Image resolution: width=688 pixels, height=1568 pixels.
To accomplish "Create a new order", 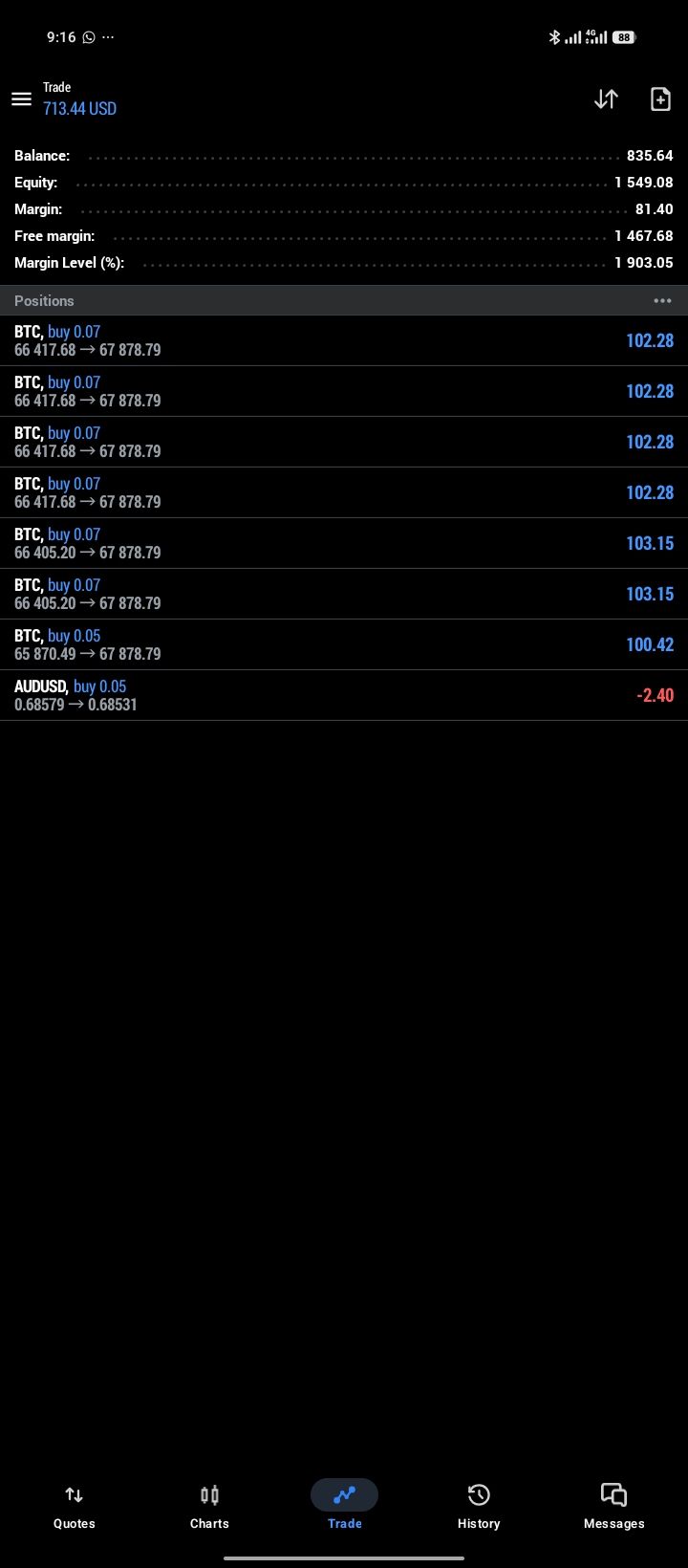I will coord(660,99).
